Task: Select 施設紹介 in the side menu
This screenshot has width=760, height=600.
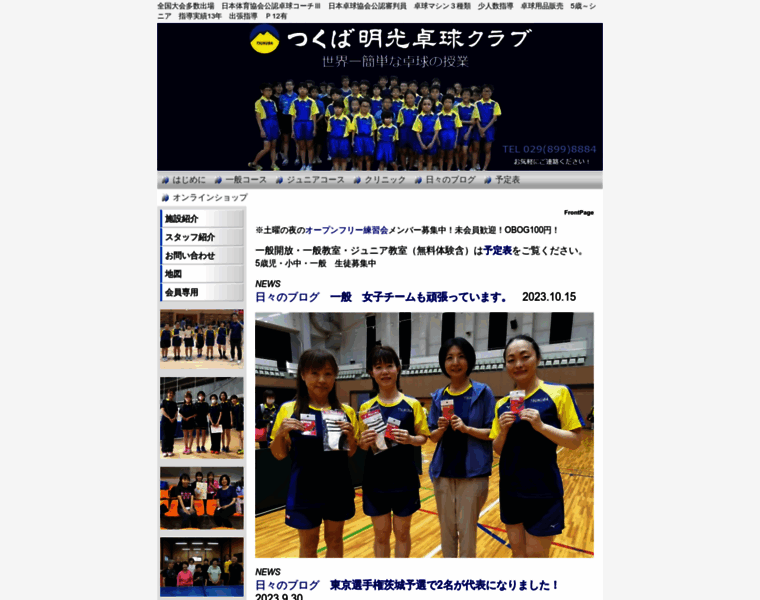Action: (x=182, y=219)
